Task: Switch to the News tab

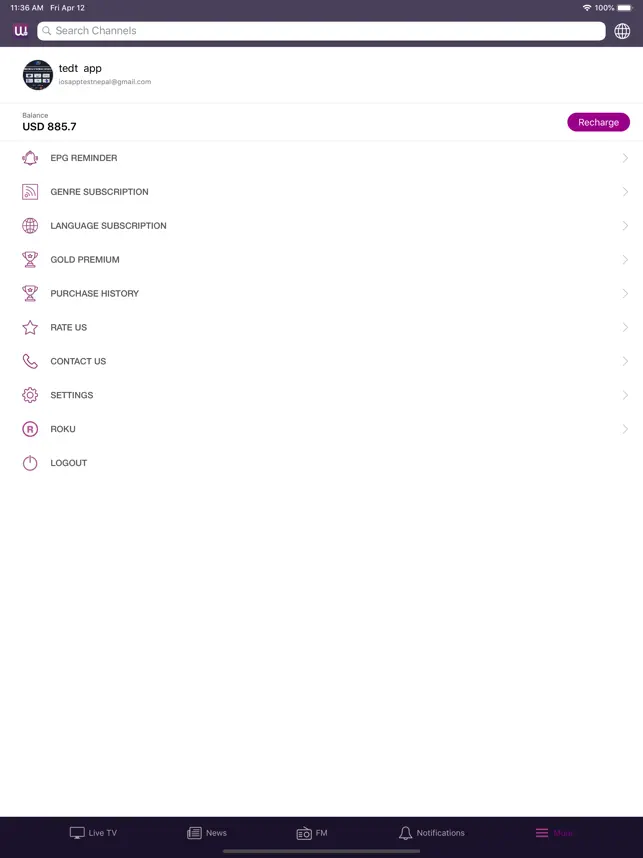Action: [207, 833]
